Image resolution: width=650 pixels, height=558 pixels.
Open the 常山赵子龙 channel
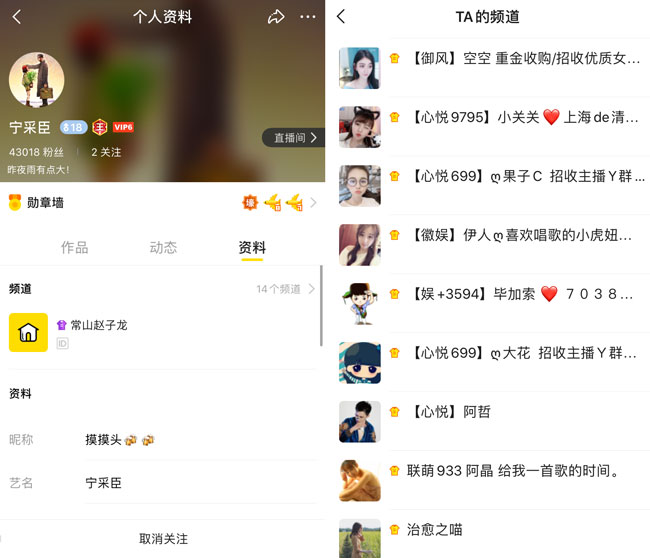92,326
